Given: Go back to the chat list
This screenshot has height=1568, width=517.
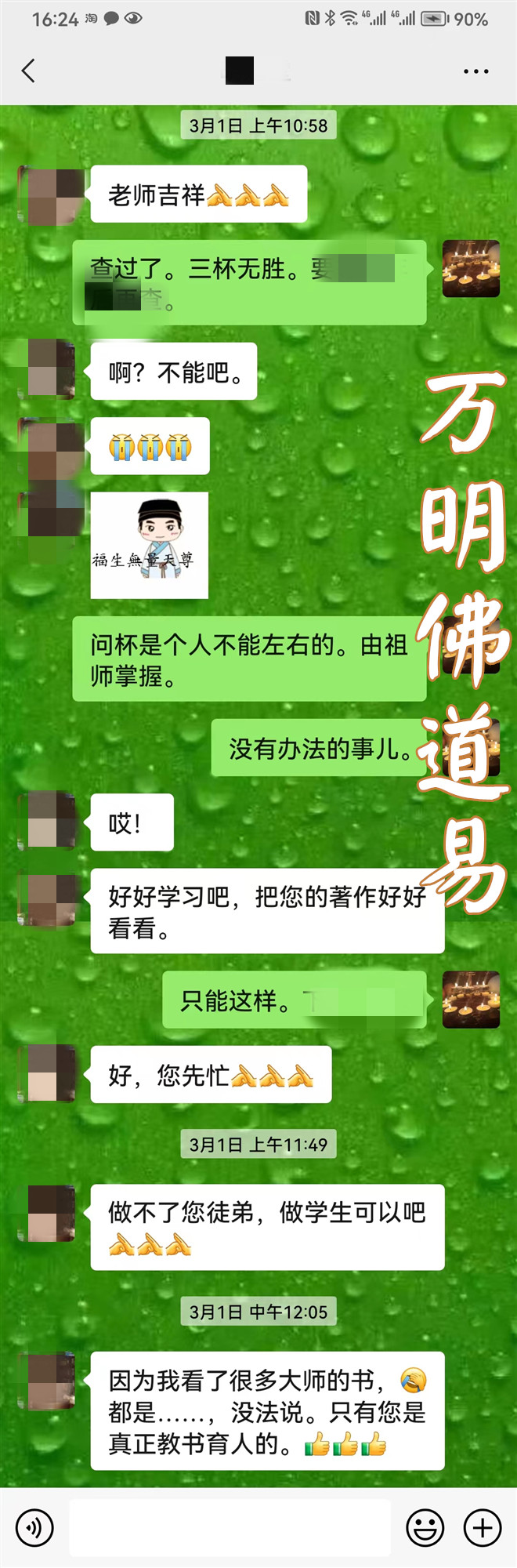Looking at the screenshot, I should [x=29, y=71].
